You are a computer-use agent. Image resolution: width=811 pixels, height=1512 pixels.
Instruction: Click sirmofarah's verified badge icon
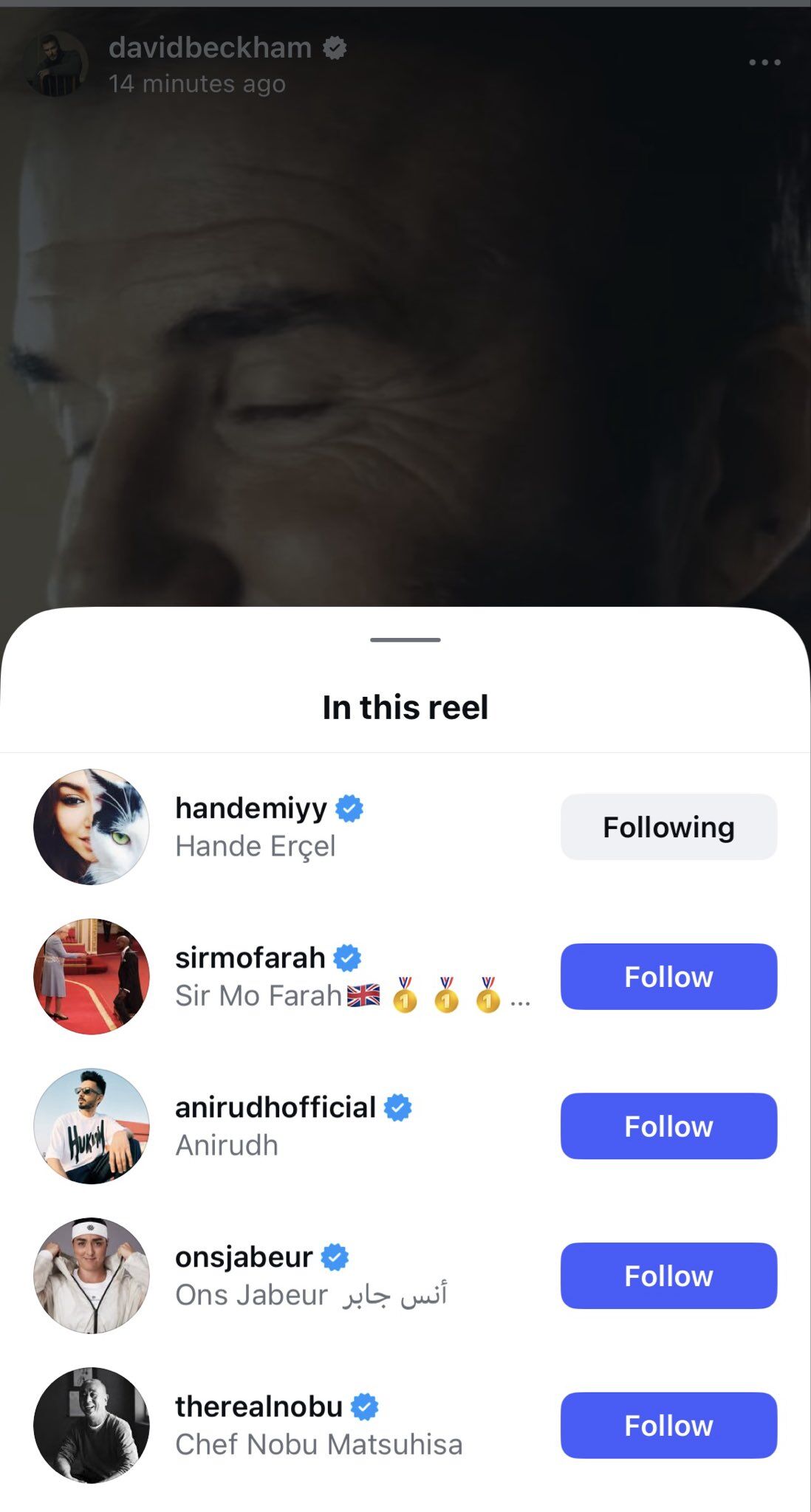[x=346, y=957]
